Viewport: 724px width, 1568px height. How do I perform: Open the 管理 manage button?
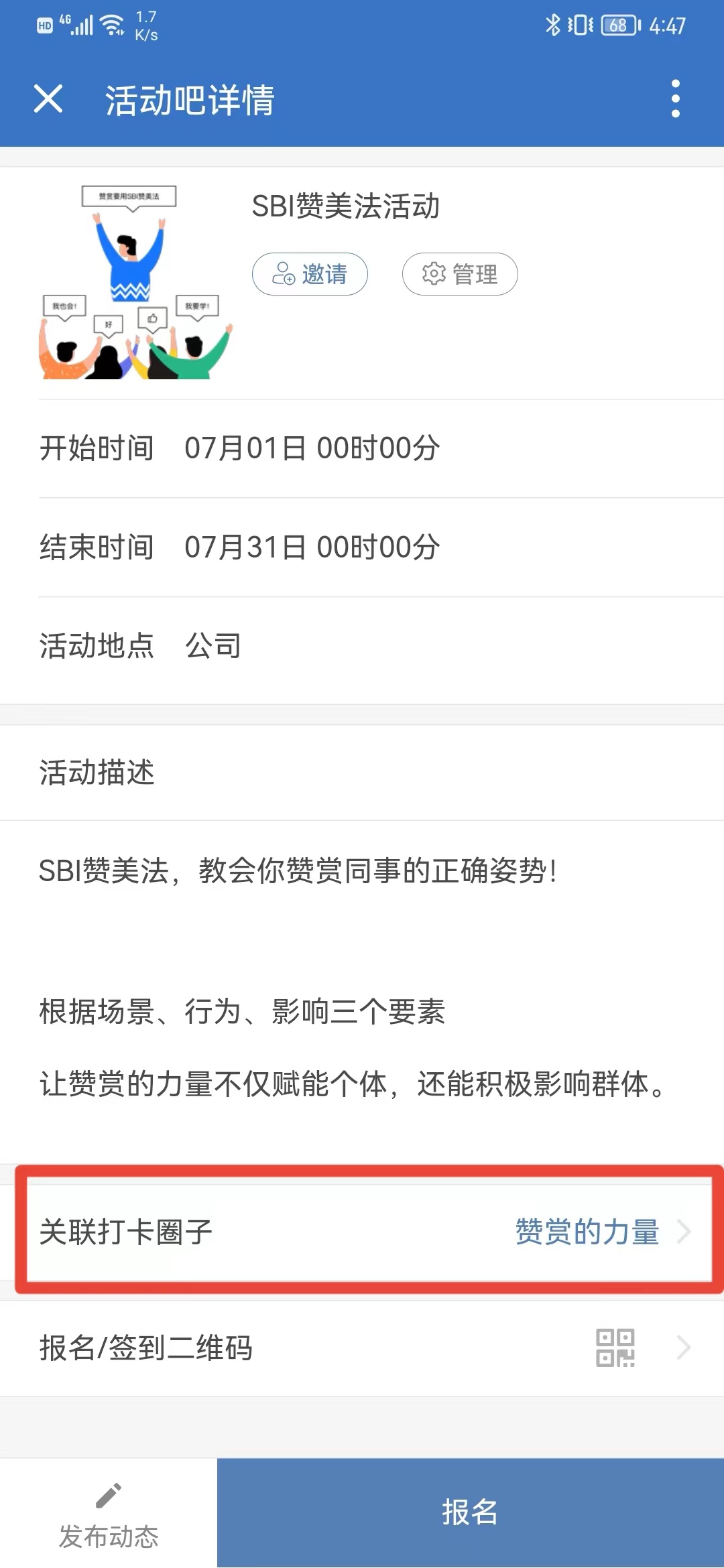460,274
